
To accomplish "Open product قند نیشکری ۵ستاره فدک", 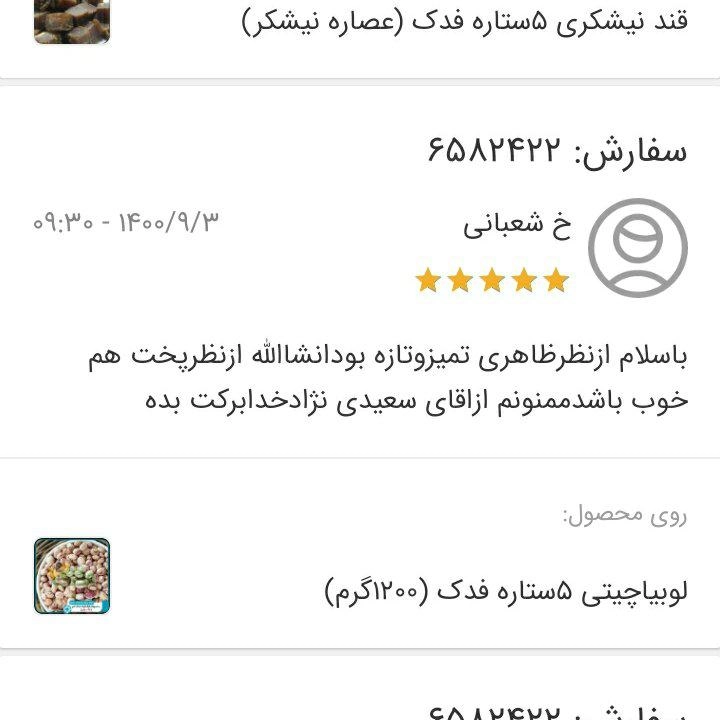I will (x=466, y=20).
